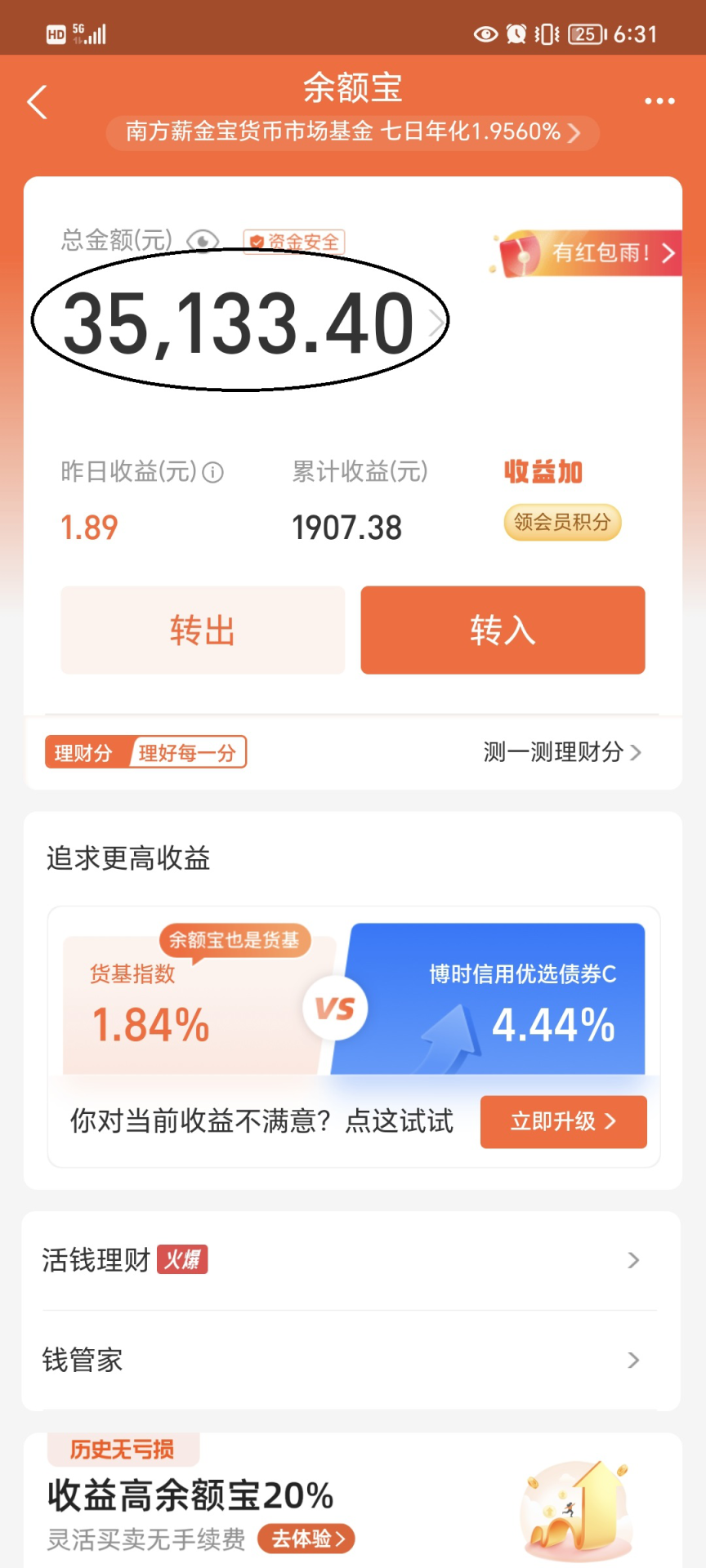This screenshot has width=706, height=1568.
Task: Open the 35,133.40 total amount details
Action: (239, 323)
